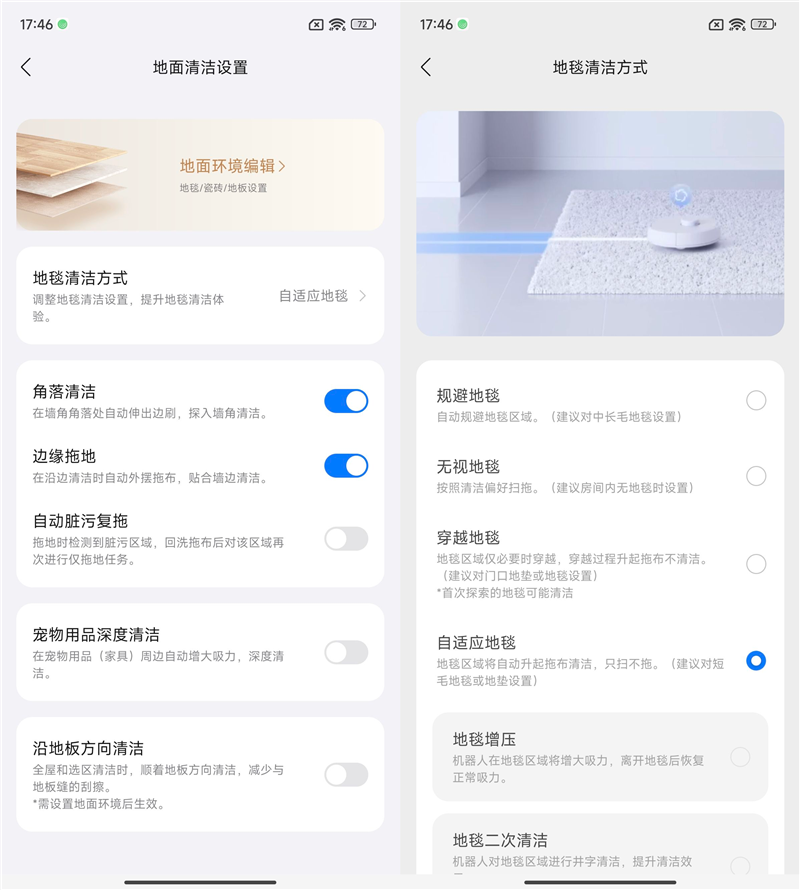Select the 规避地毯 radio option

tap(756, 400)
